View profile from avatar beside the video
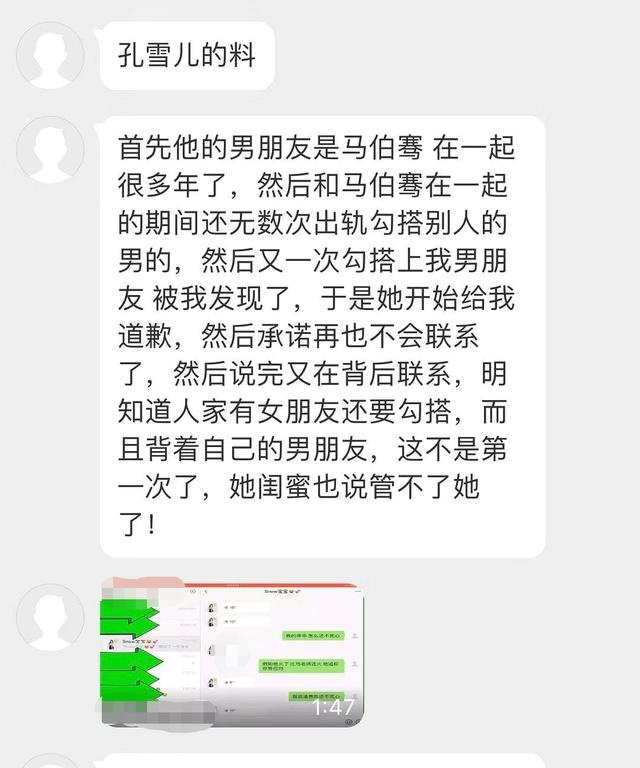 50,617
